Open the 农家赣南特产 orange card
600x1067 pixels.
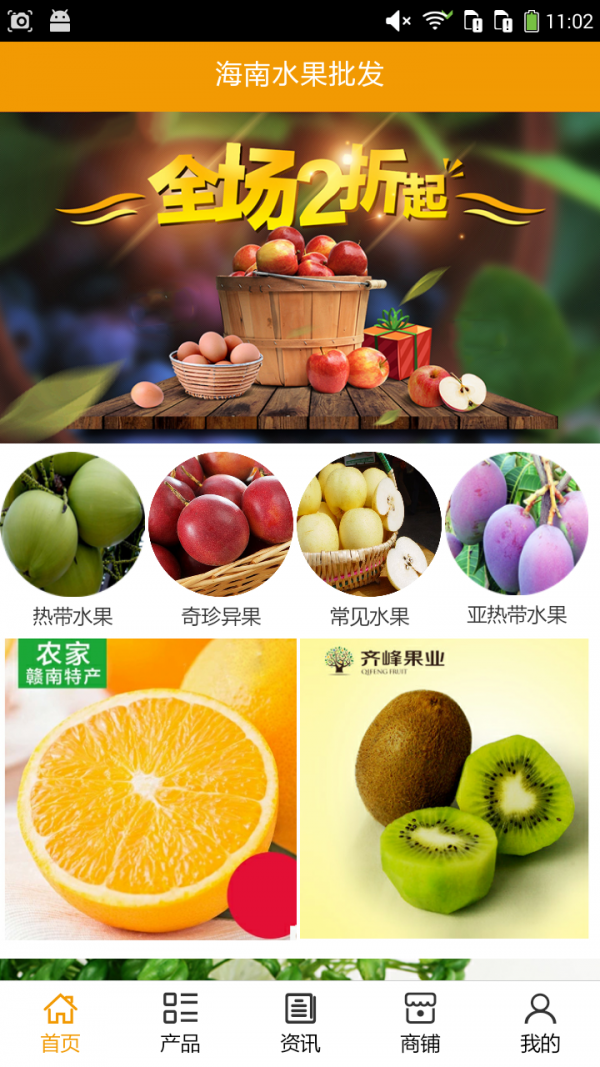click(x=150, y=788)
